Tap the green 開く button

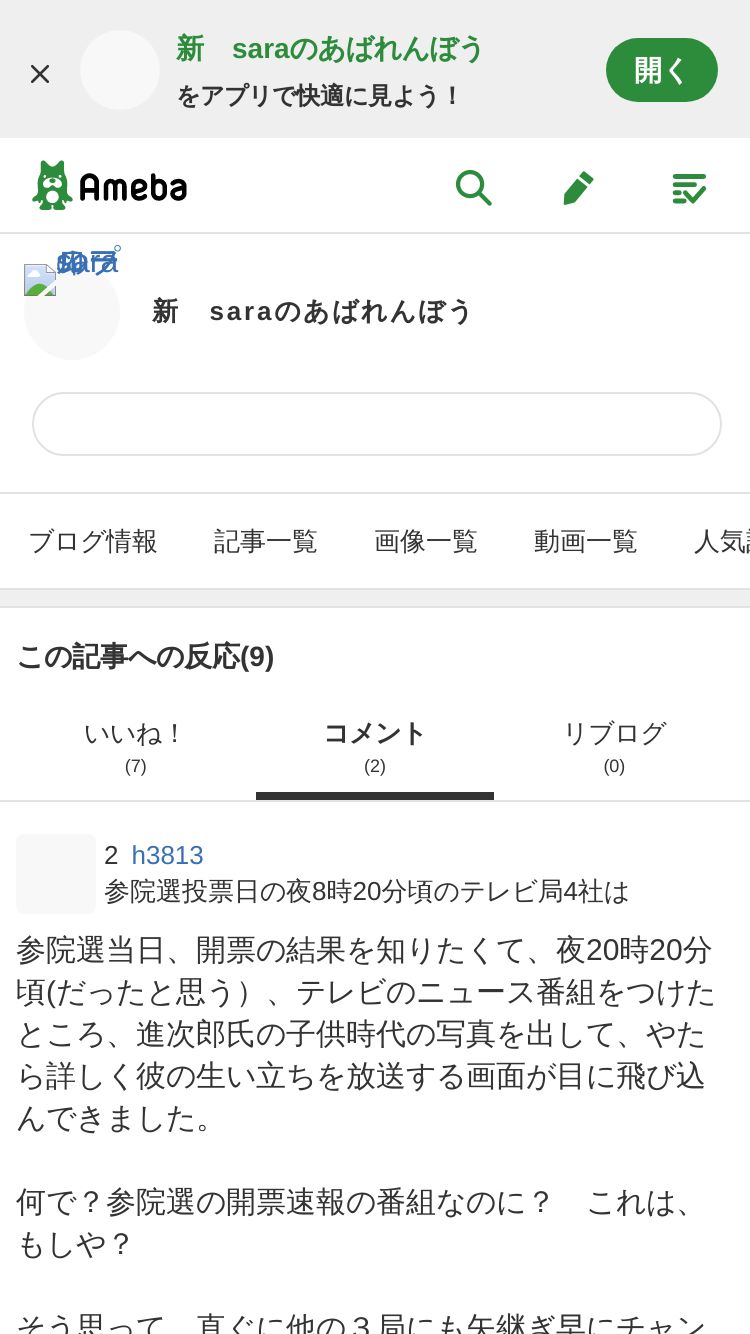point(662,70)
